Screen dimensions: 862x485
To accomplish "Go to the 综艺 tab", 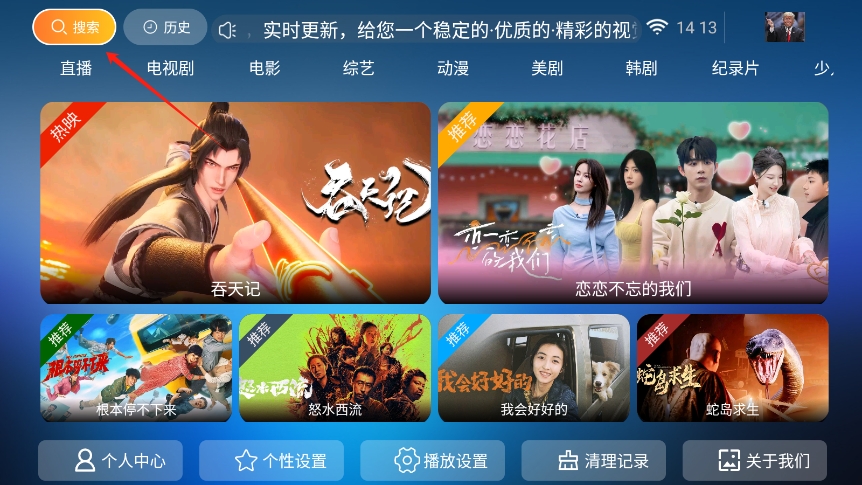I will [x=358, y=69].
